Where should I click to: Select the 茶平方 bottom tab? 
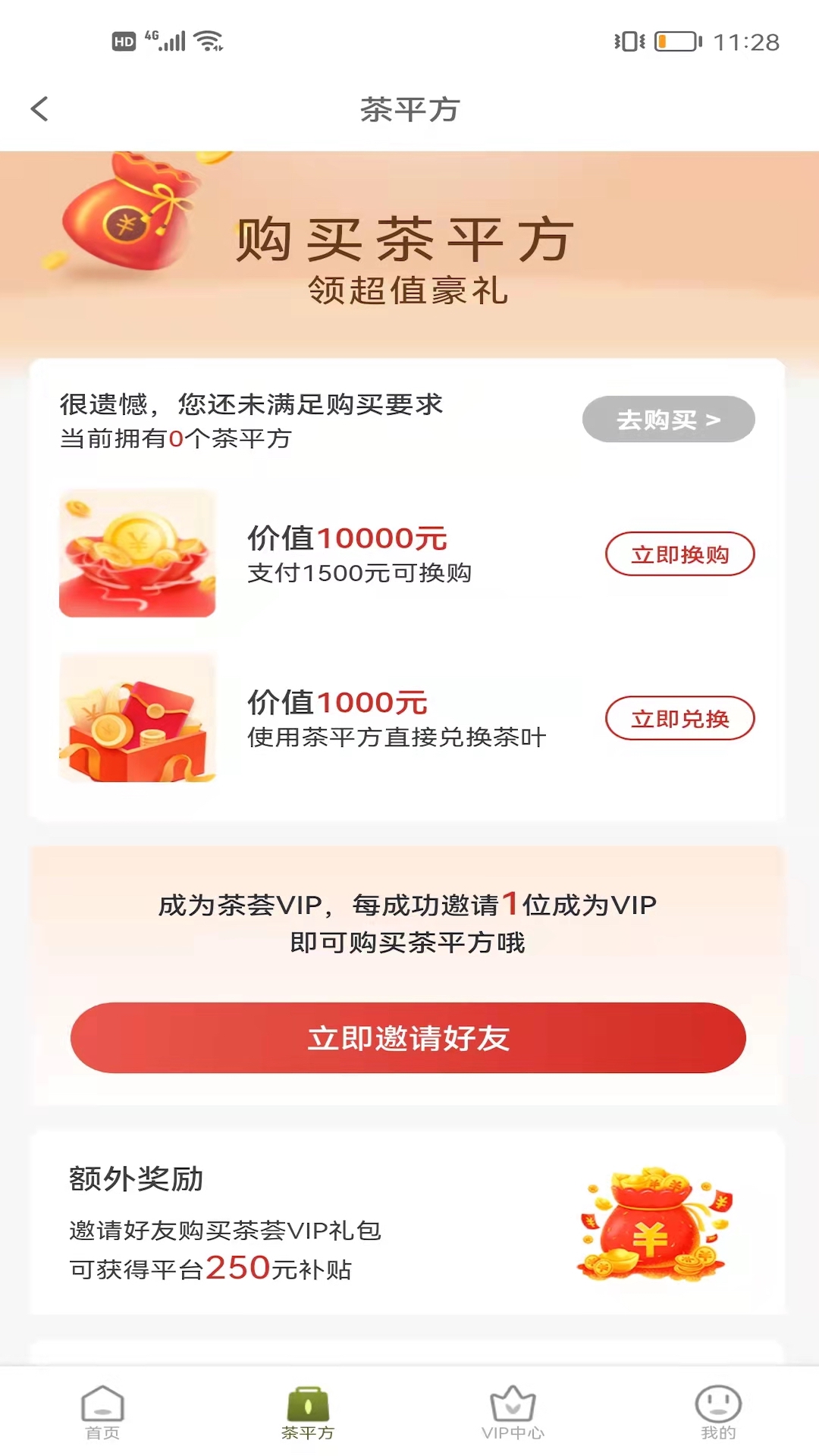tap(308, 1411)
